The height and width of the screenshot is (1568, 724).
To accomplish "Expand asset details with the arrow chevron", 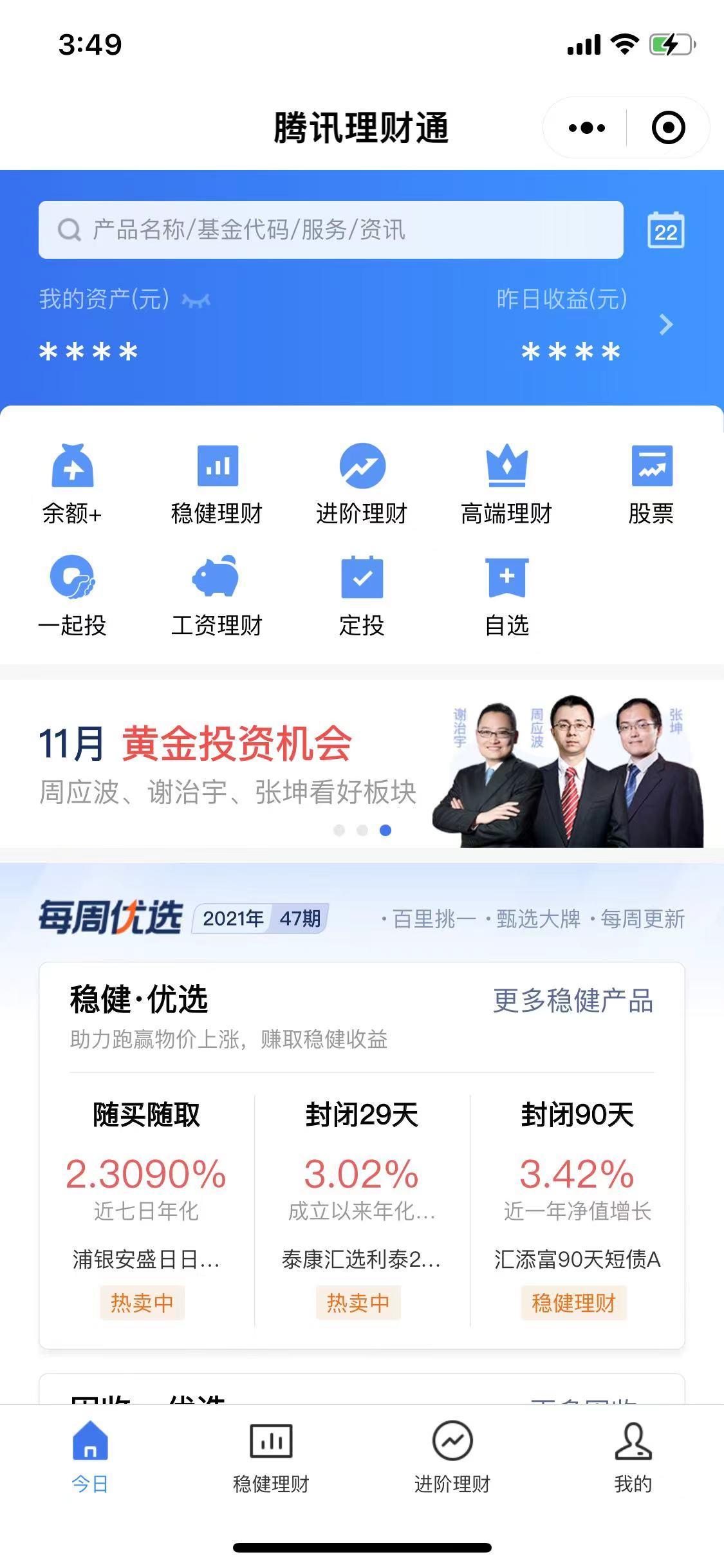I will 667,325.
